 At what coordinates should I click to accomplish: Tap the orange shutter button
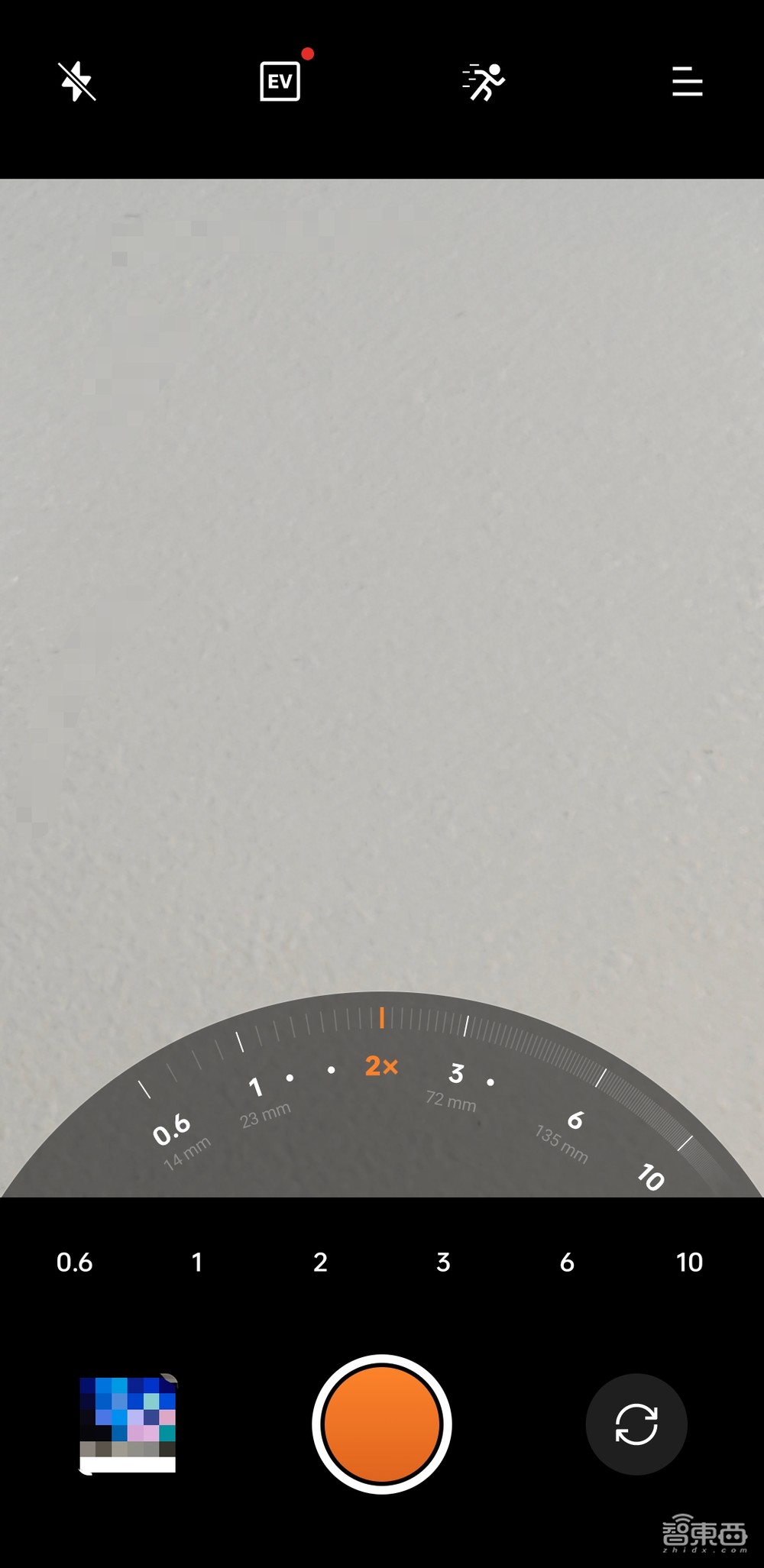(x=382, y=1424)
